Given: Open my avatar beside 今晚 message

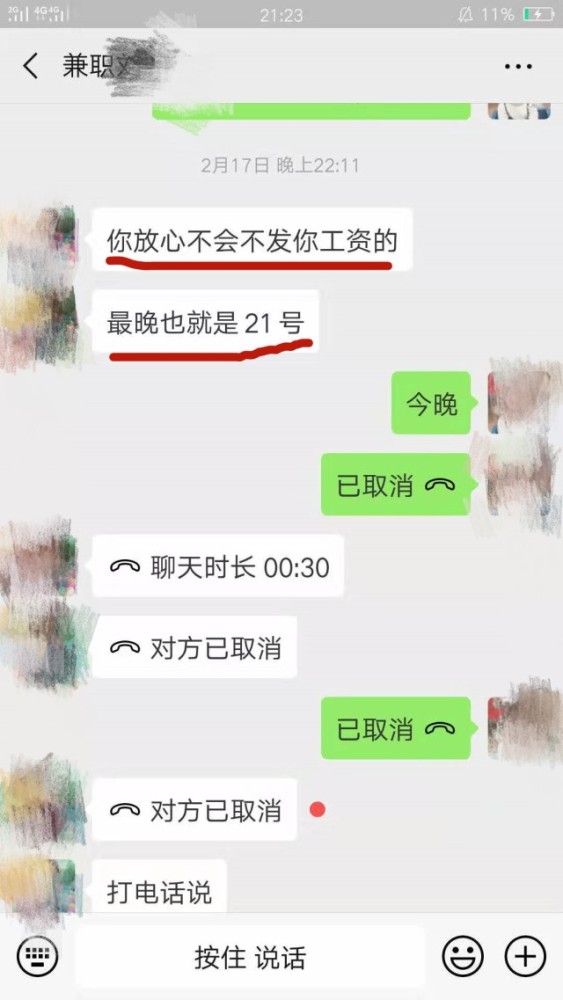Looking at the screenshot, I should [520, 401].
